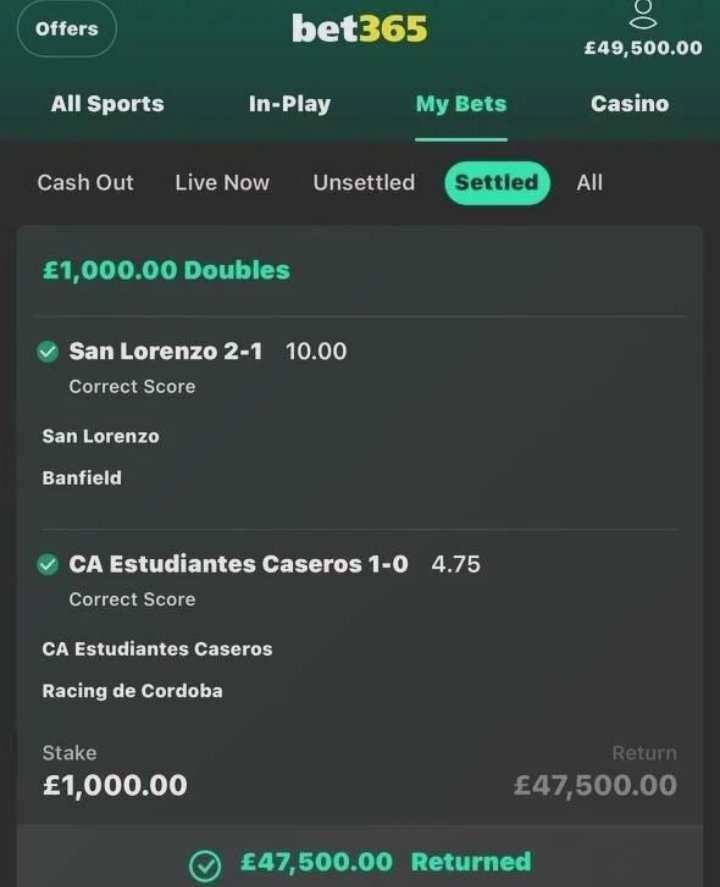The height and width of the screenshot is (887, 720).
Task: Filter bets by Live Now
Action: coord(222,183)
